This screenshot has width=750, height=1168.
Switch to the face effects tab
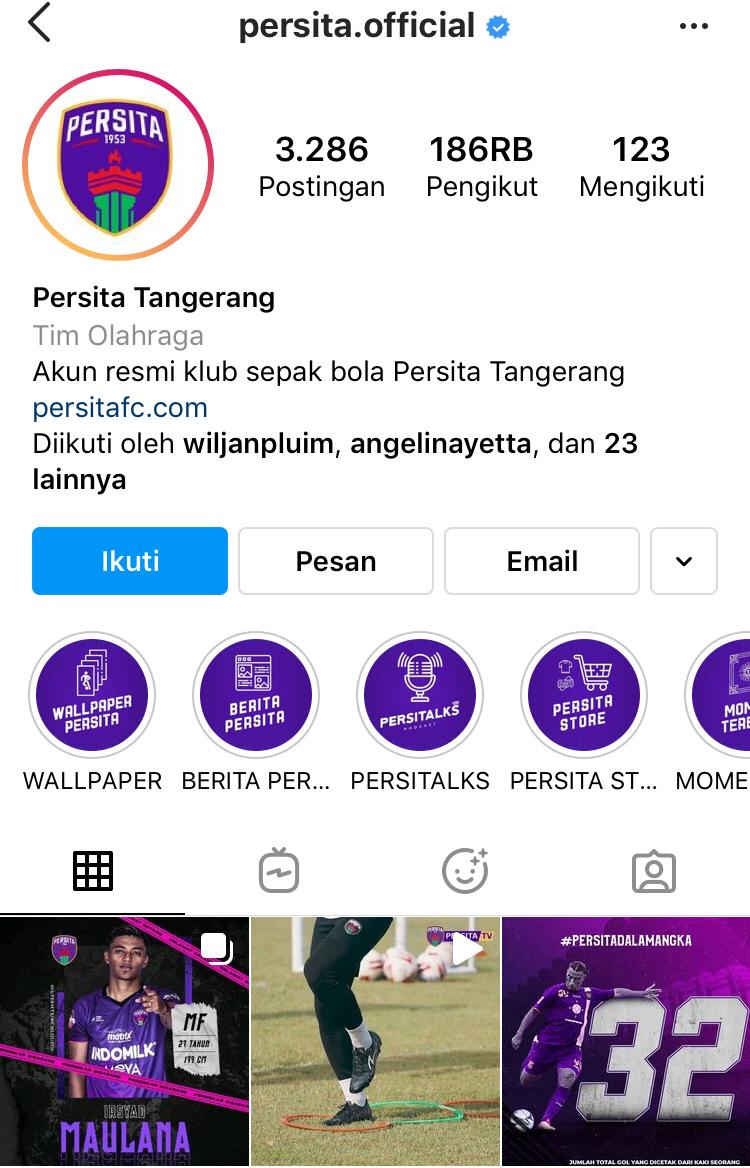(x=465, y=871)
